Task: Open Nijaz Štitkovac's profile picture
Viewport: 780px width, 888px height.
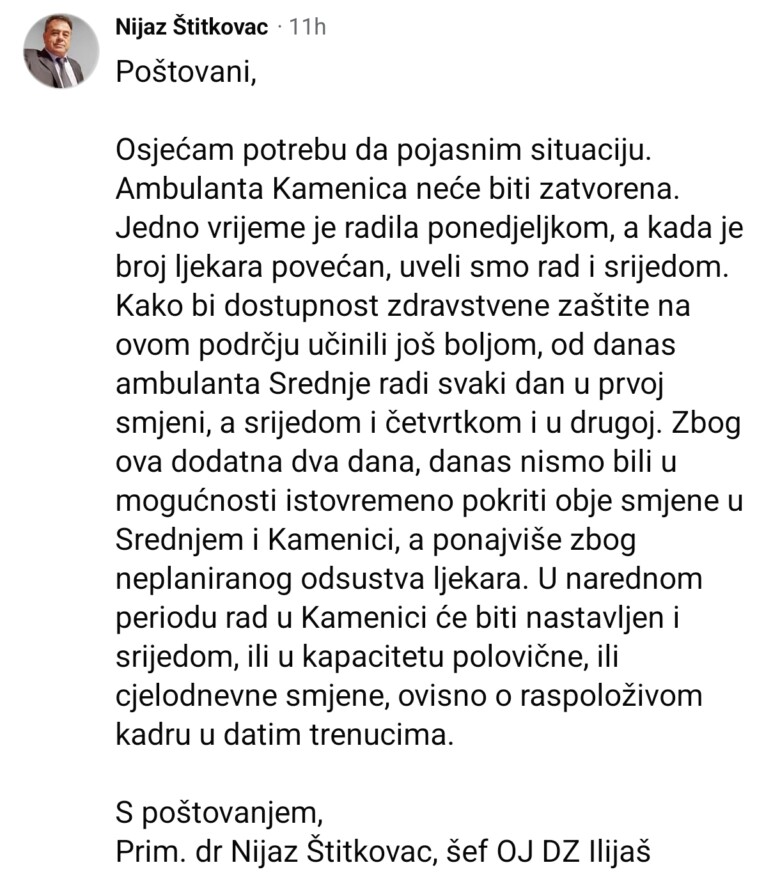Action: click(61, 52)
